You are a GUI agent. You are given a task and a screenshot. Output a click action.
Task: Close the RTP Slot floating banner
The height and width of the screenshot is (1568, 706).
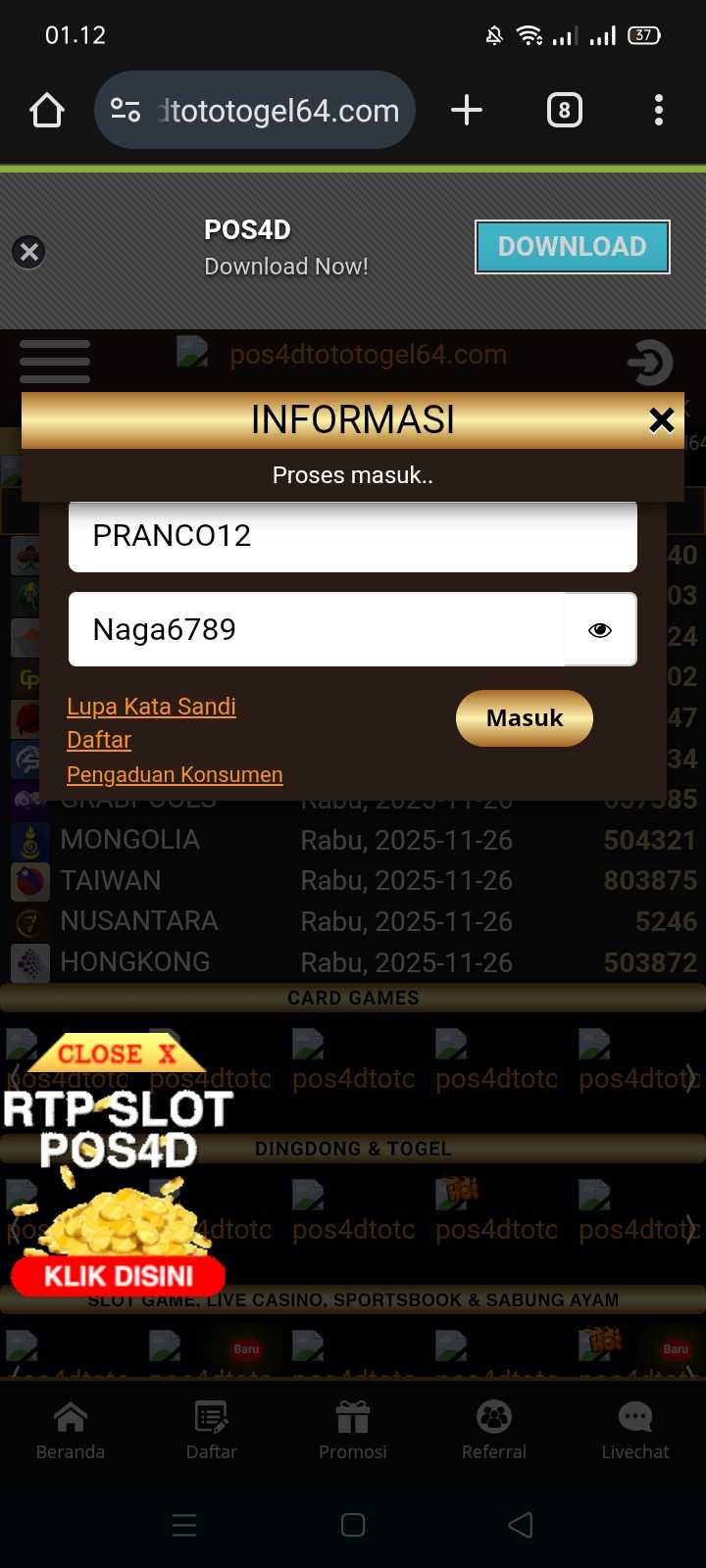pos(118,1054)
